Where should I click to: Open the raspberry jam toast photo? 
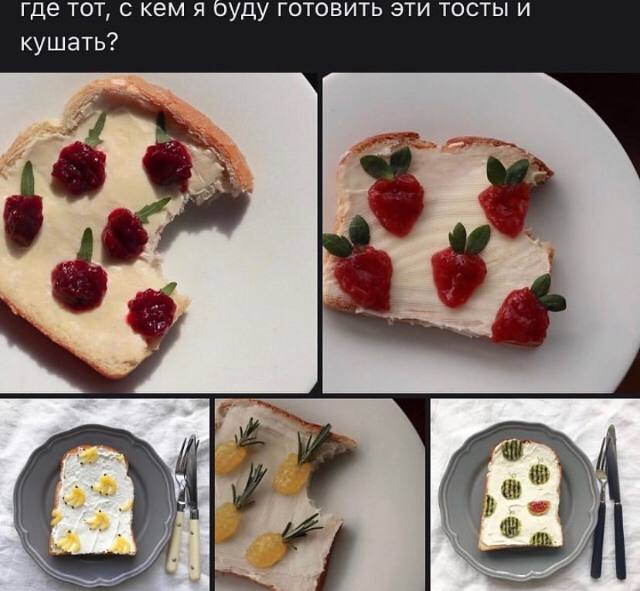[x=158, y=232]
